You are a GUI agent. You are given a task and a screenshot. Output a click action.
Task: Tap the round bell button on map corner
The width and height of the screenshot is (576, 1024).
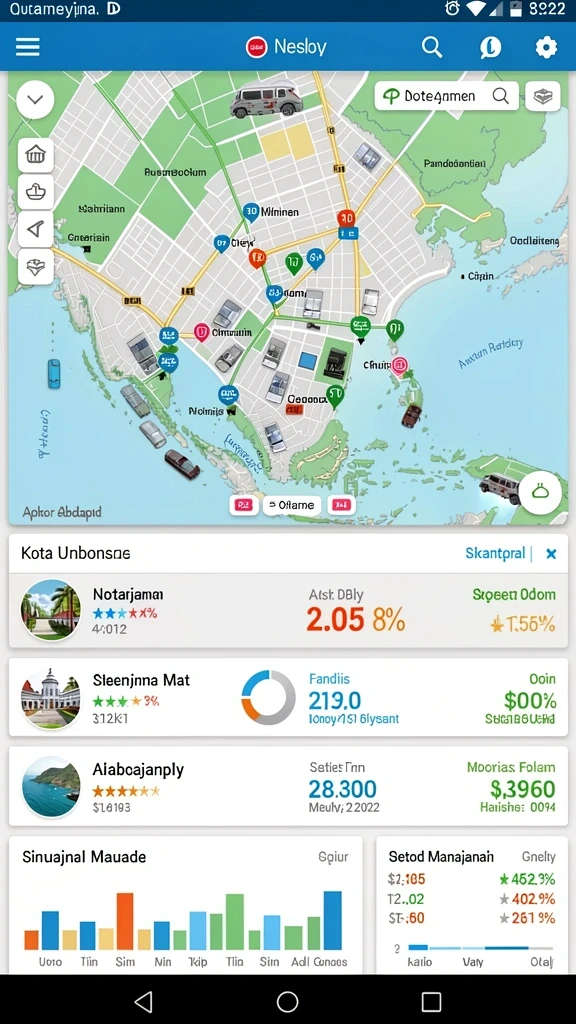pyautogui.click(x=540, y=493)
